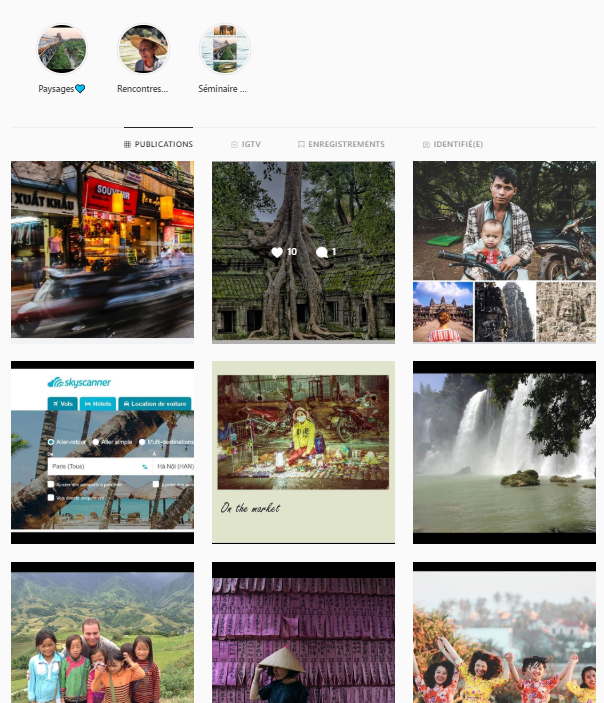
Task: Open the 'On the market' post
Action: click(303, 452)
